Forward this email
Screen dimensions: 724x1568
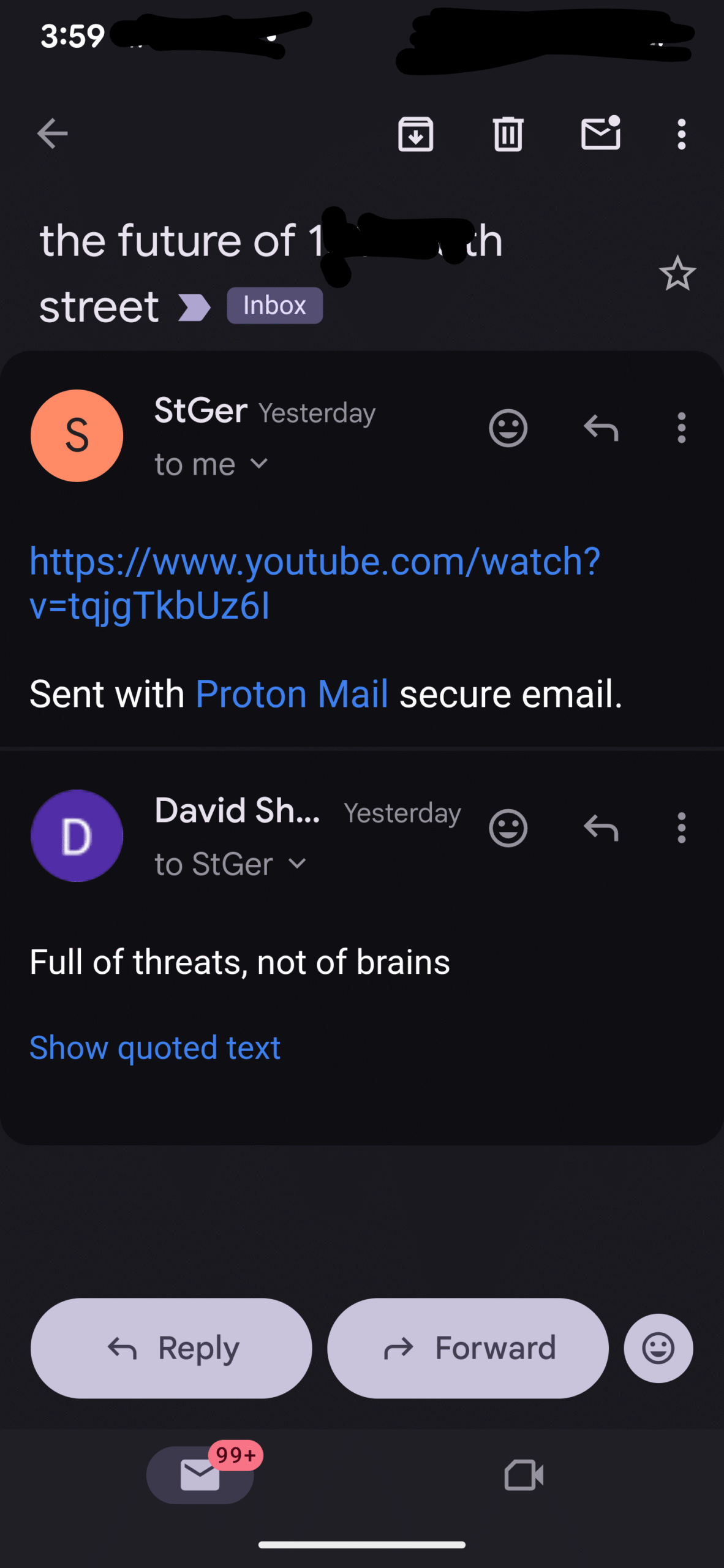468,1348
